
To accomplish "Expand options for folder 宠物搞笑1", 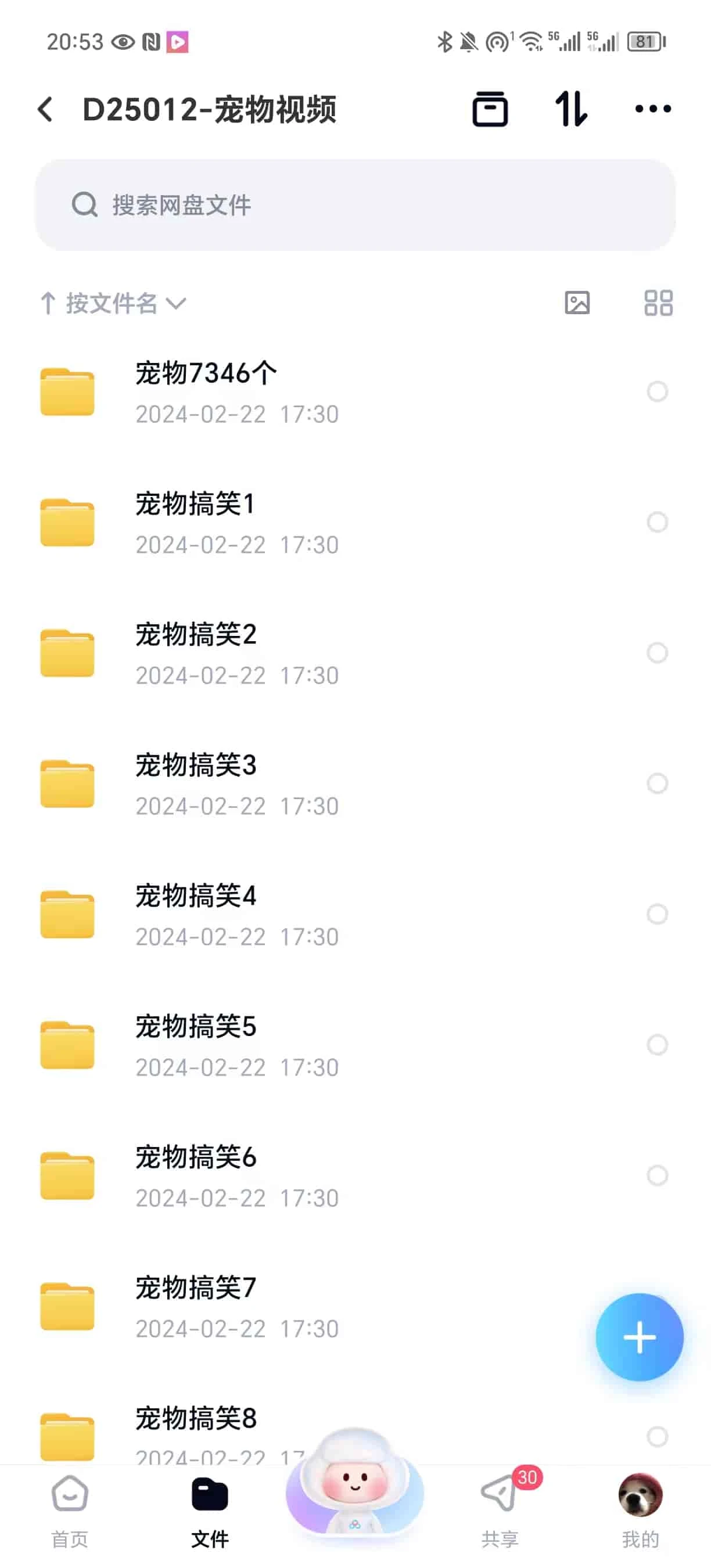I will click(x=658, y=523).
